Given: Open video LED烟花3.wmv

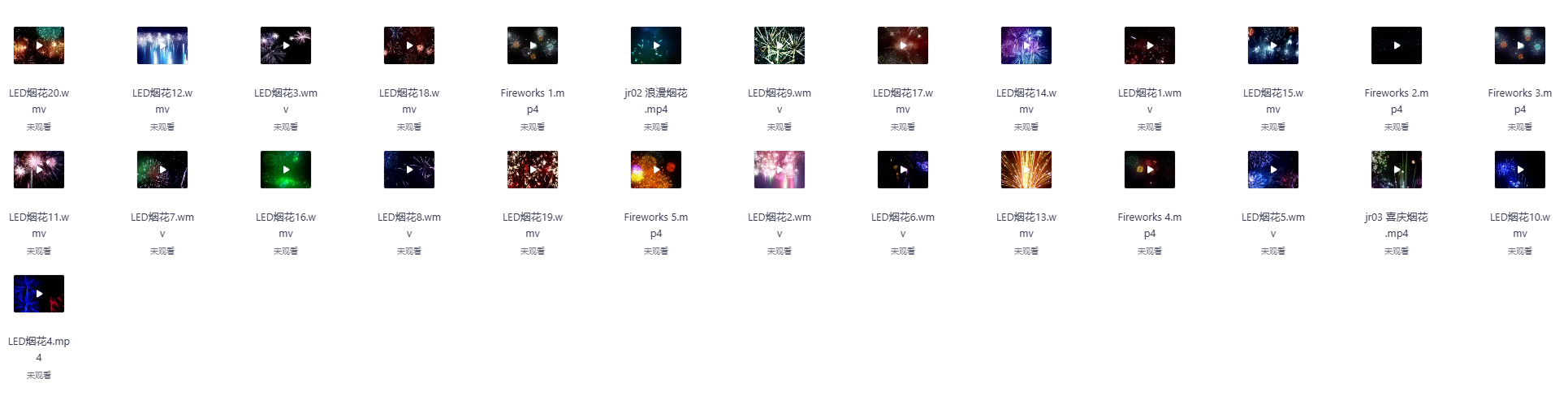Looking at the screenshot, I should pos(286,45).
